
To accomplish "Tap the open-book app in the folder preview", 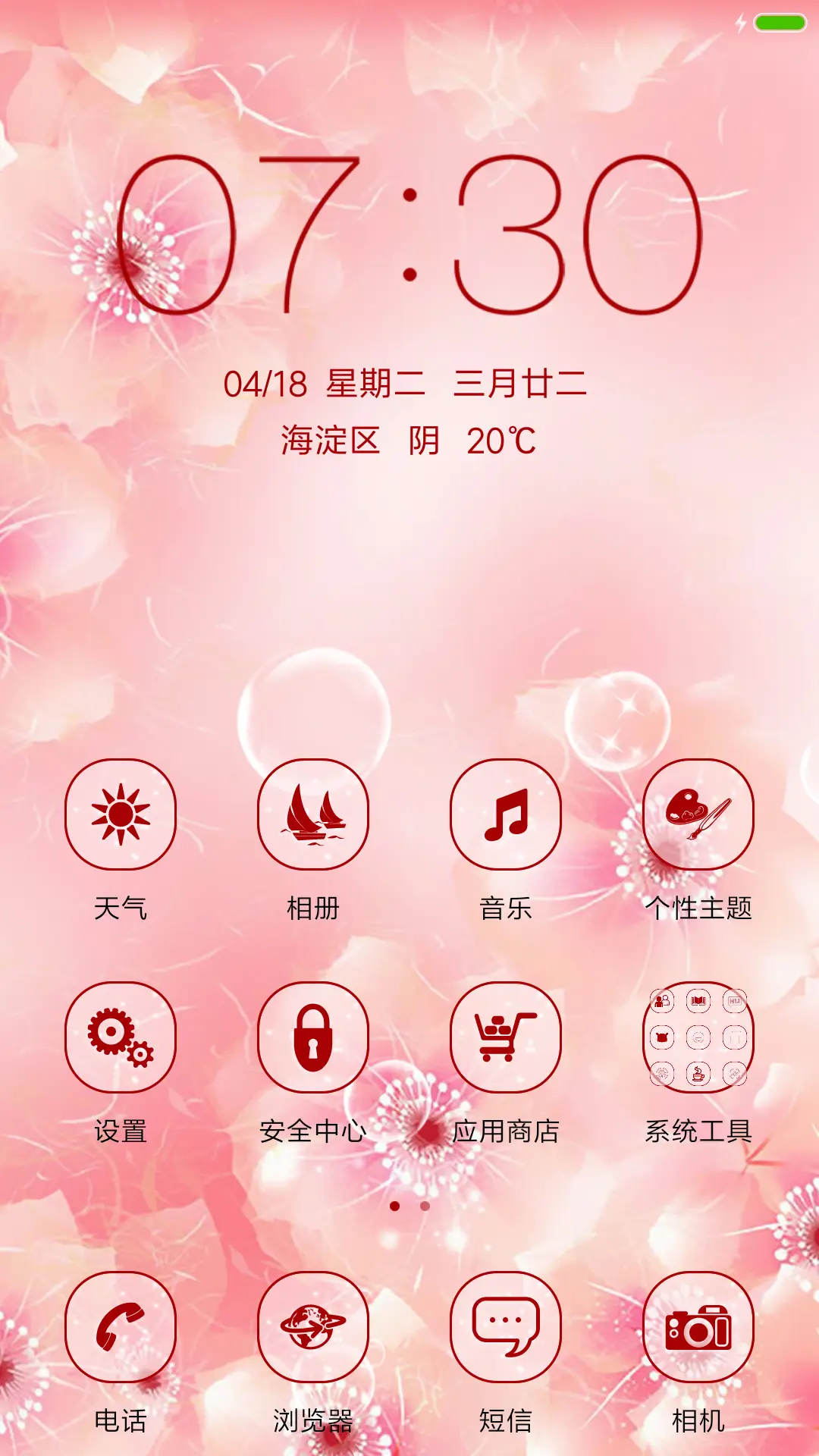I will tap(698, 1001).
